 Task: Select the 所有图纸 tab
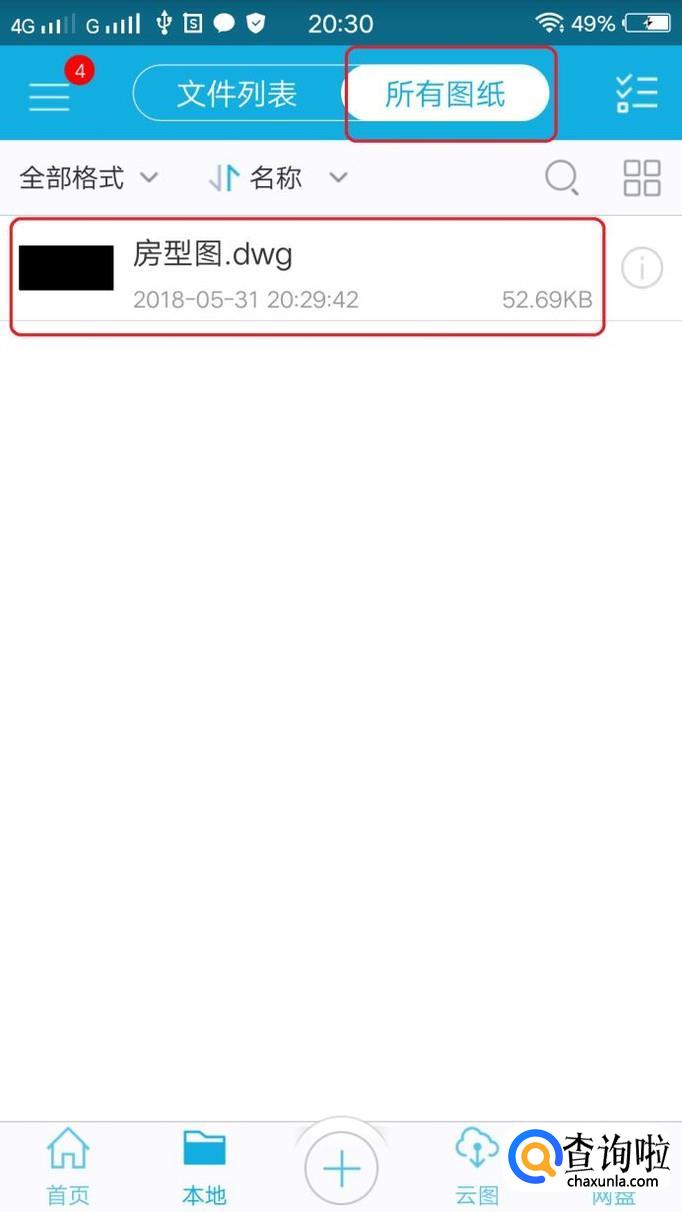coord(445,95)
